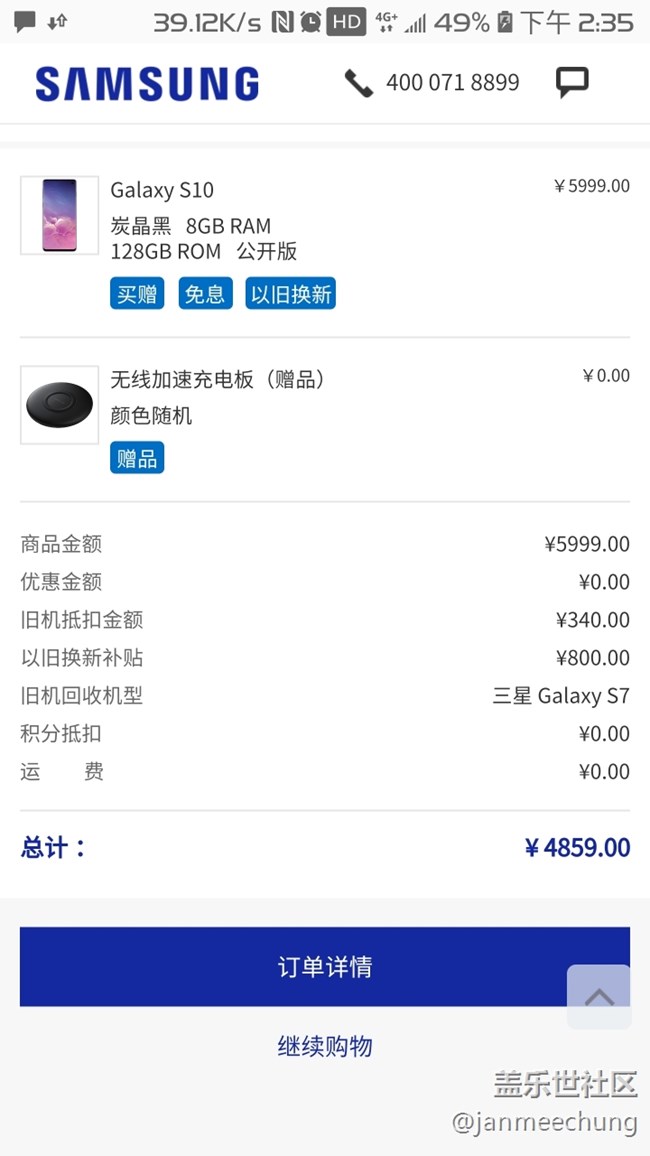Tap the 买赠 promotion tag

point(137,294)
